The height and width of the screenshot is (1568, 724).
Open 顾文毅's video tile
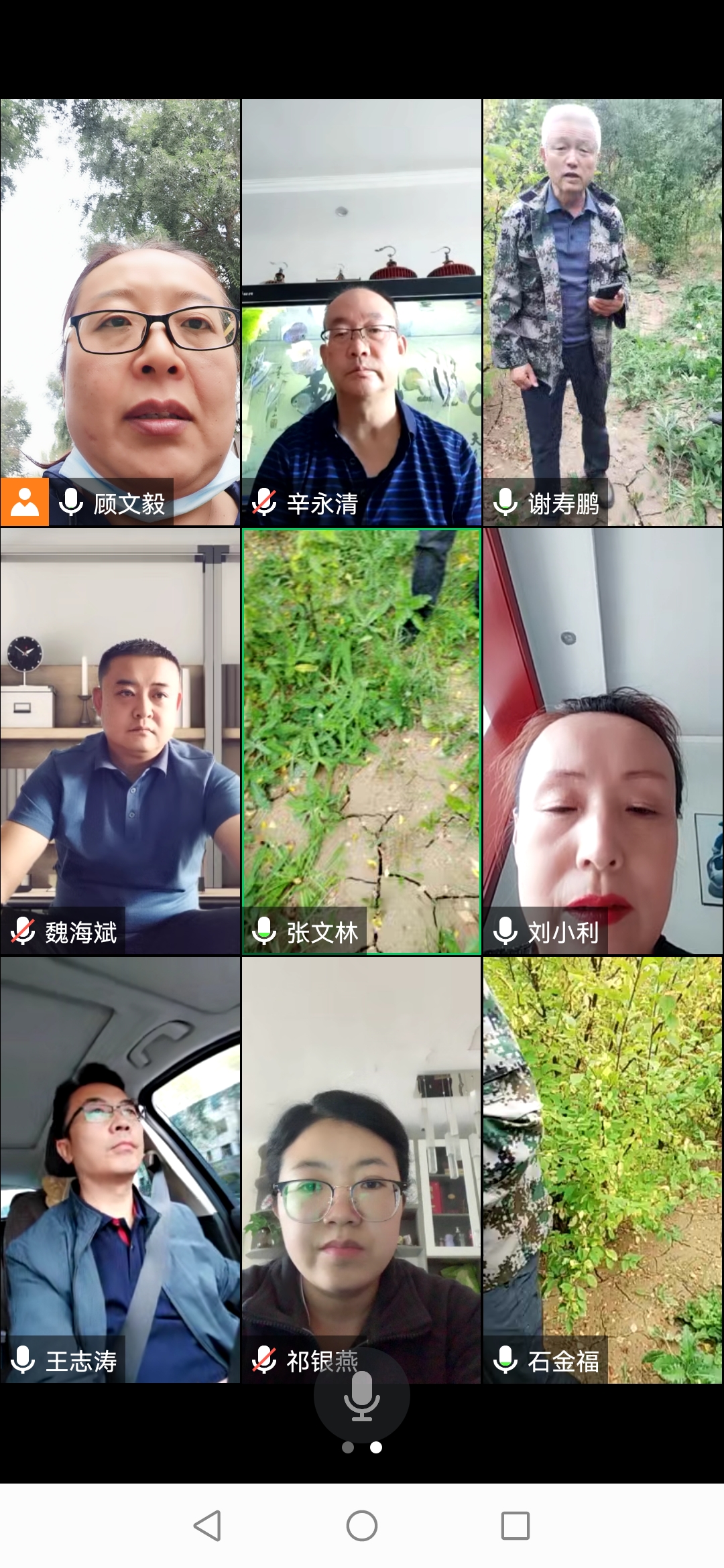coord(120,312)
